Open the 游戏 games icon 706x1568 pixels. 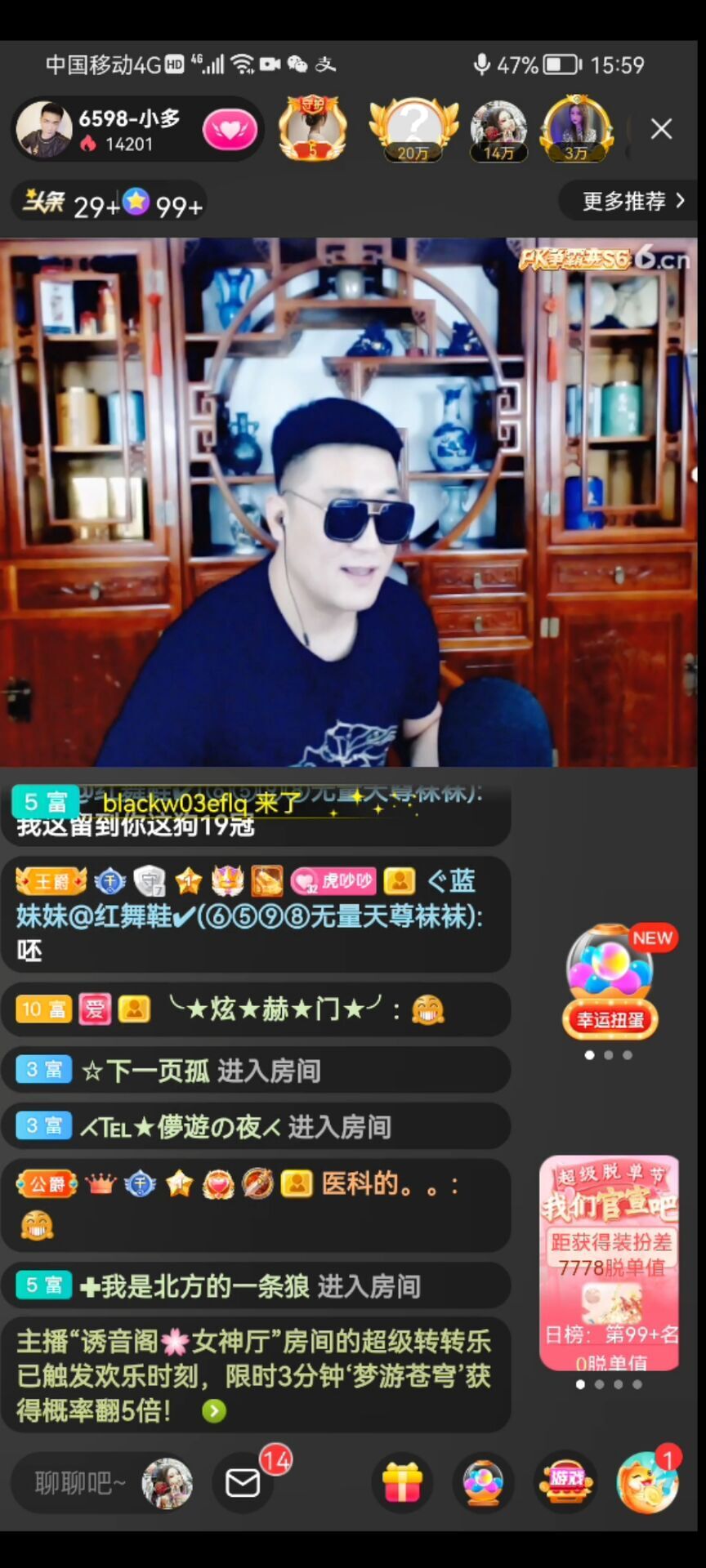[565, 1482]
